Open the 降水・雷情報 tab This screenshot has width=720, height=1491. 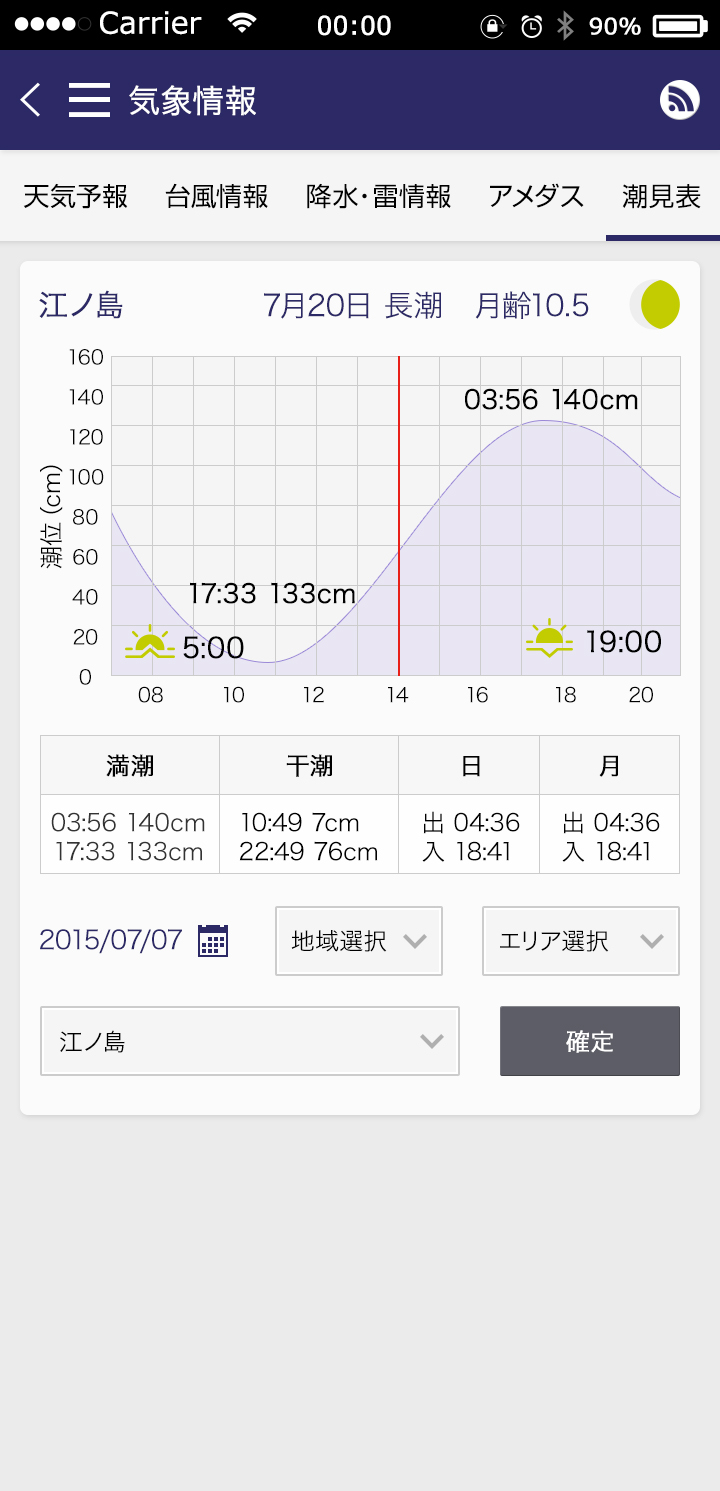click(379, 196)
